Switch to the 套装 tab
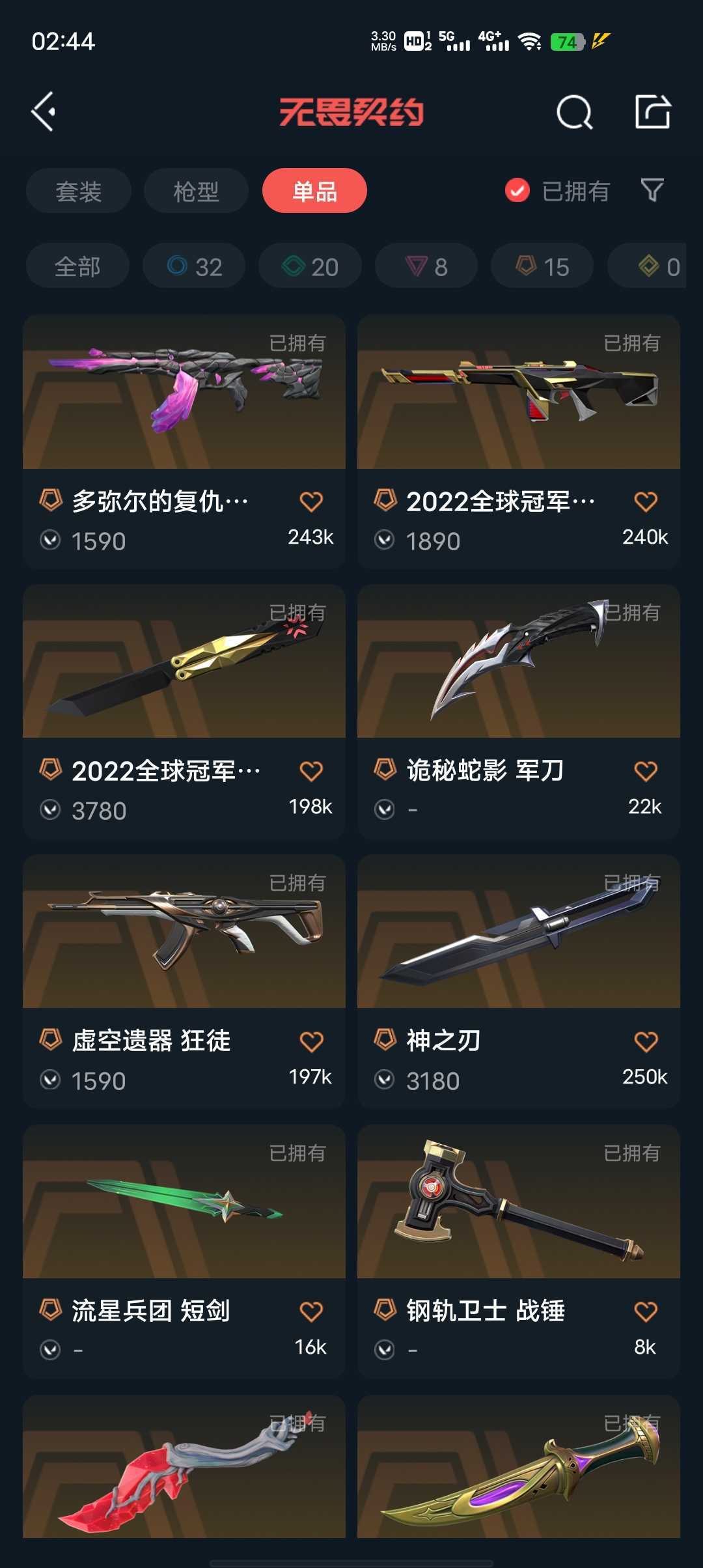Viewport: 703px width, 1568px height. coord(79,191)
